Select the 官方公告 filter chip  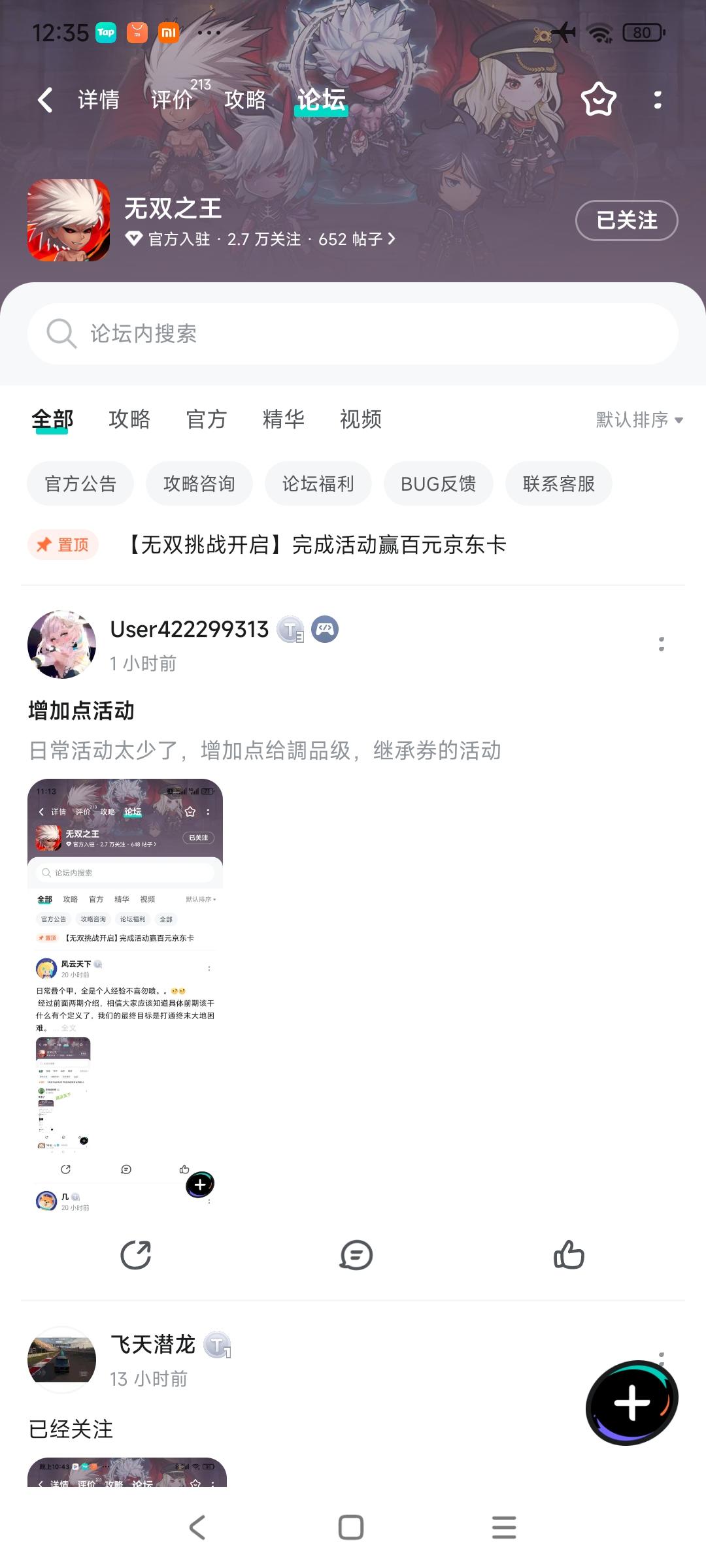80,483
